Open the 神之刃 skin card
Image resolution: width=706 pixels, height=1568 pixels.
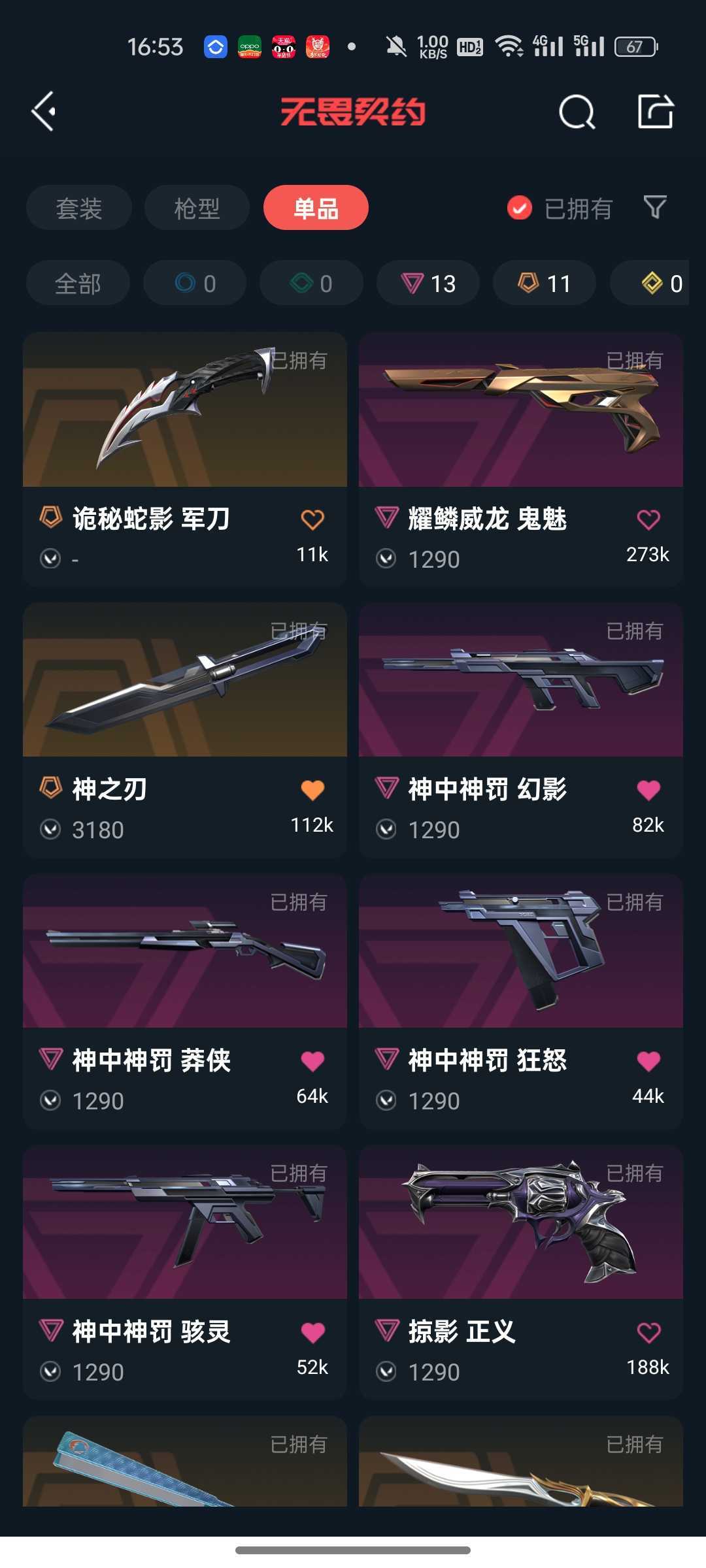pos(185,730)
